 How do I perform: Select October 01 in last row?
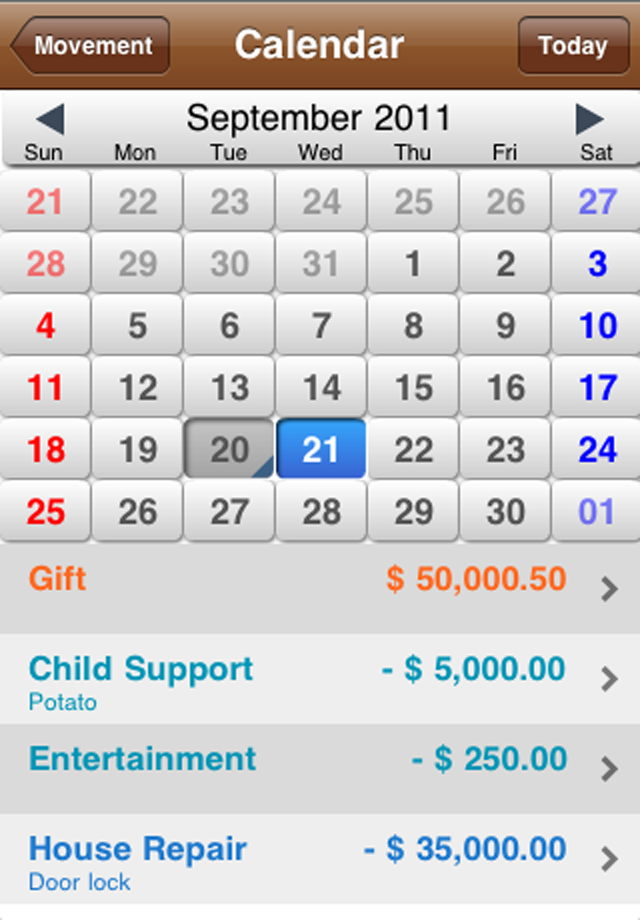[x=597, y=512]
